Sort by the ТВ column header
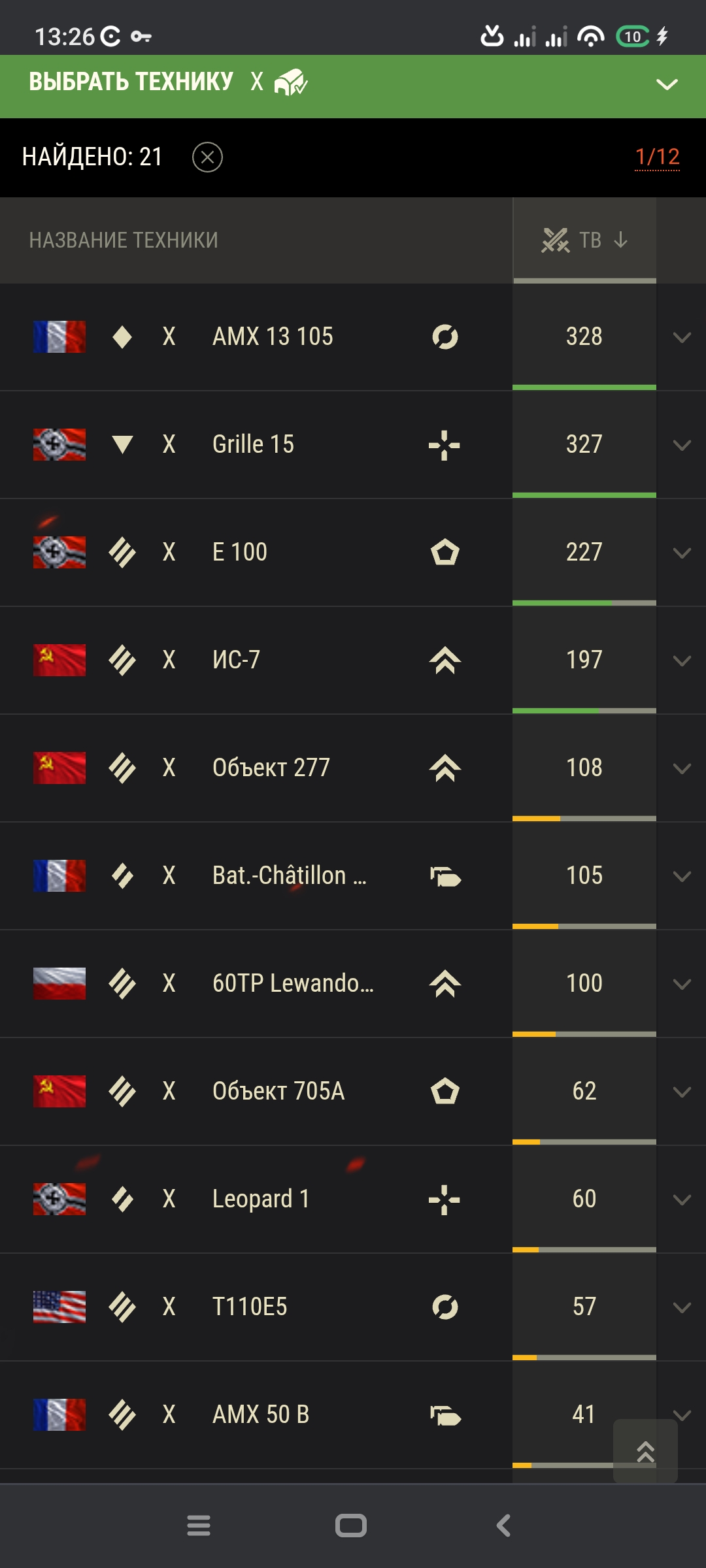The image size is (706, 1568). [584, 240]
